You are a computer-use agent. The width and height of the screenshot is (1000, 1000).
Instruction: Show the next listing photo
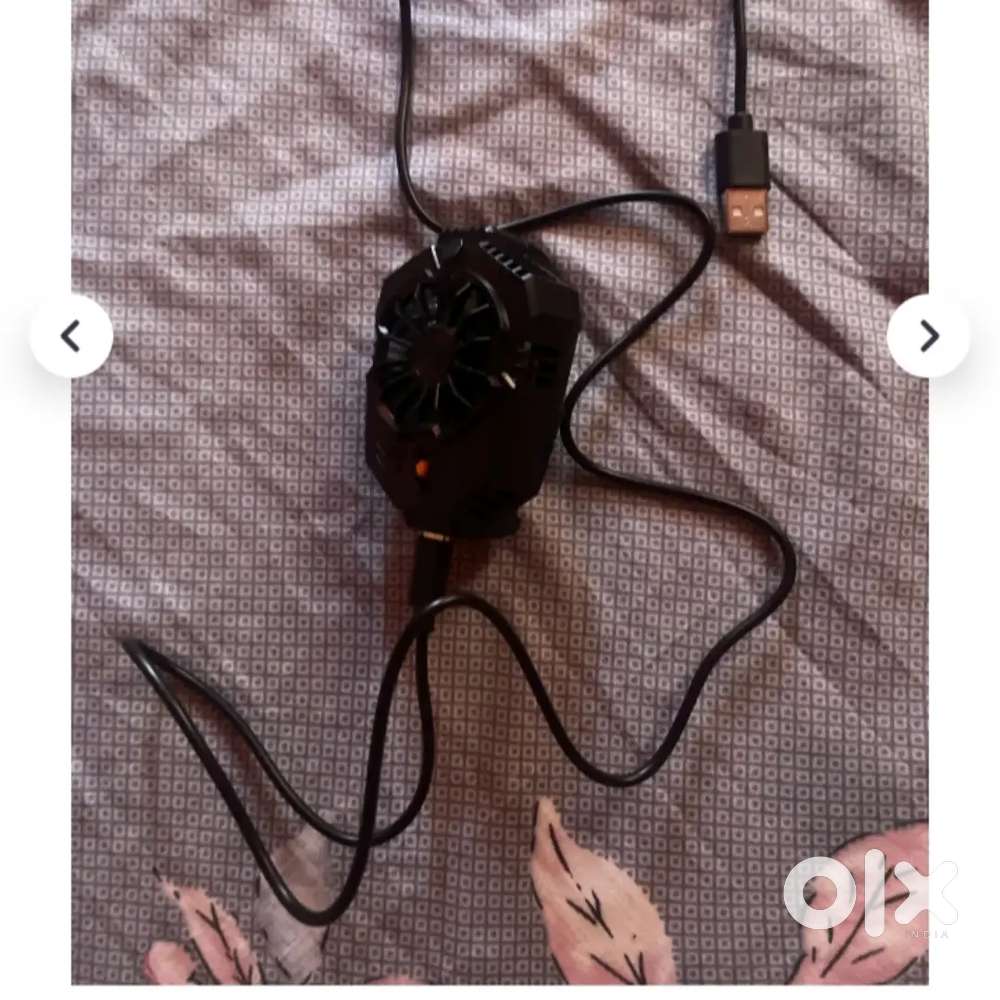928,336
